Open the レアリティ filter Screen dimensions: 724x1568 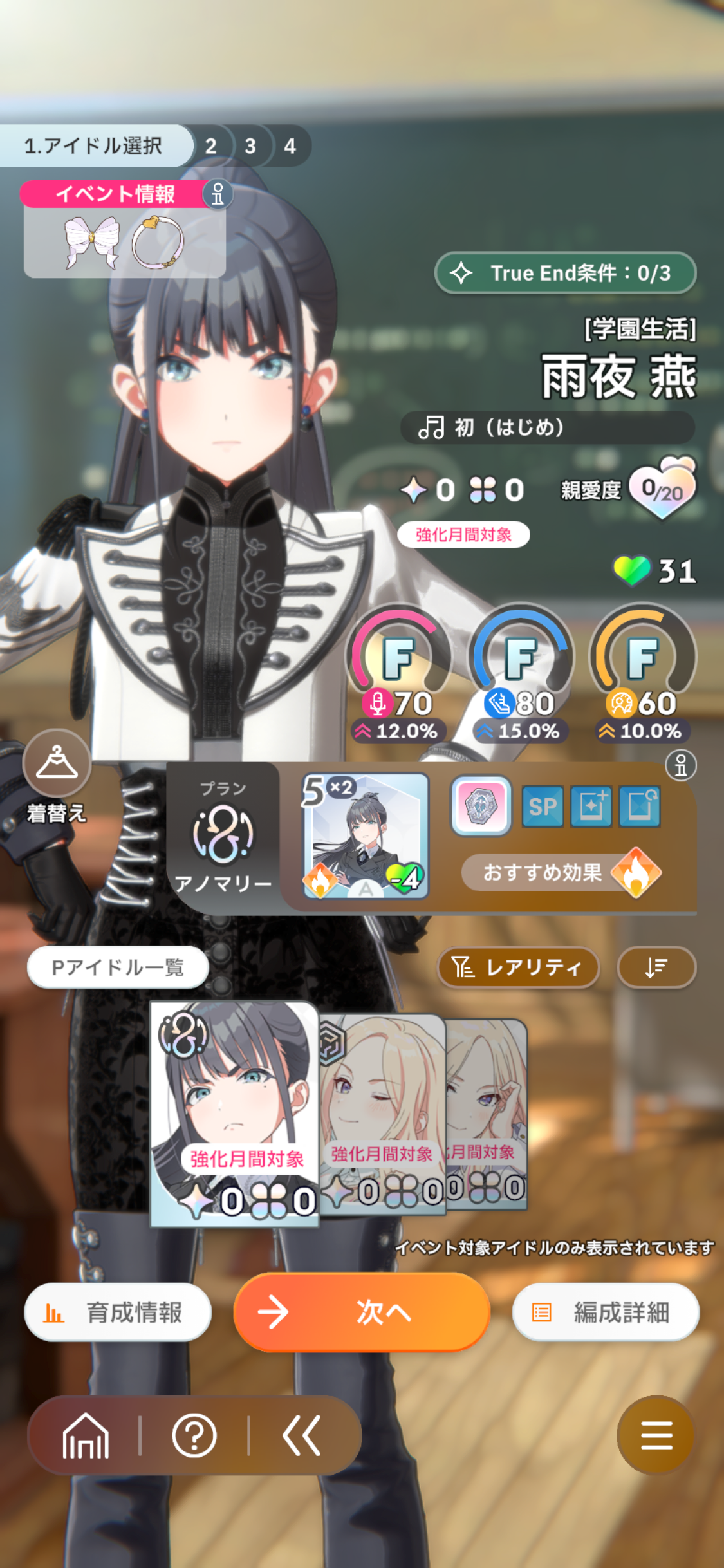[518, 967]
